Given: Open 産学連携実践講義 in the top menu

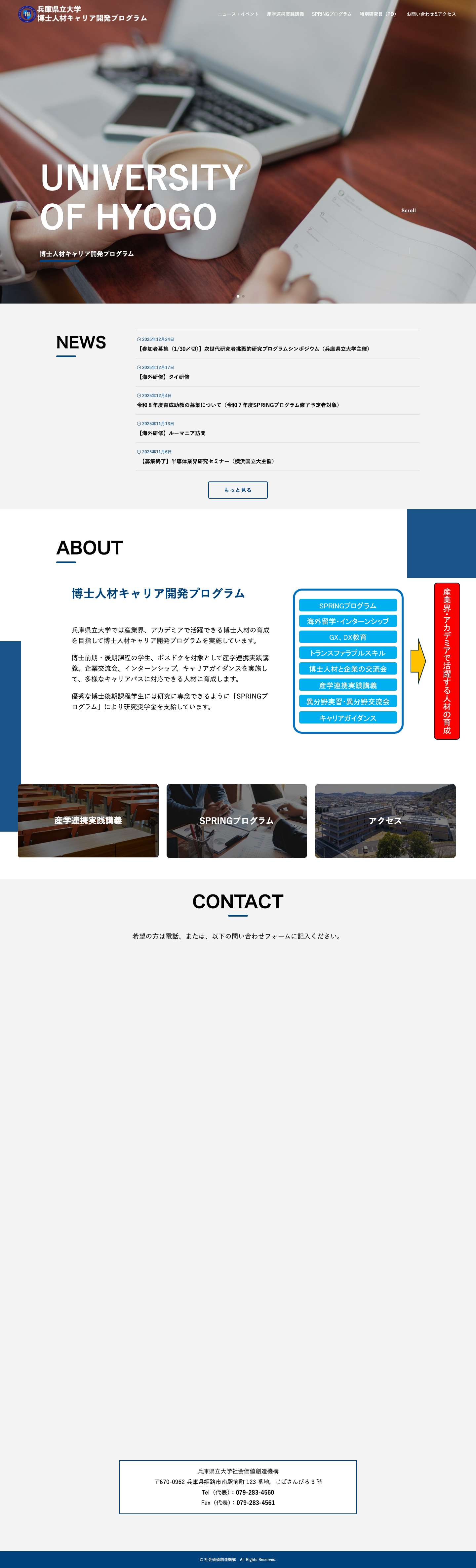Looking at the screenshot, I should 285,14.
